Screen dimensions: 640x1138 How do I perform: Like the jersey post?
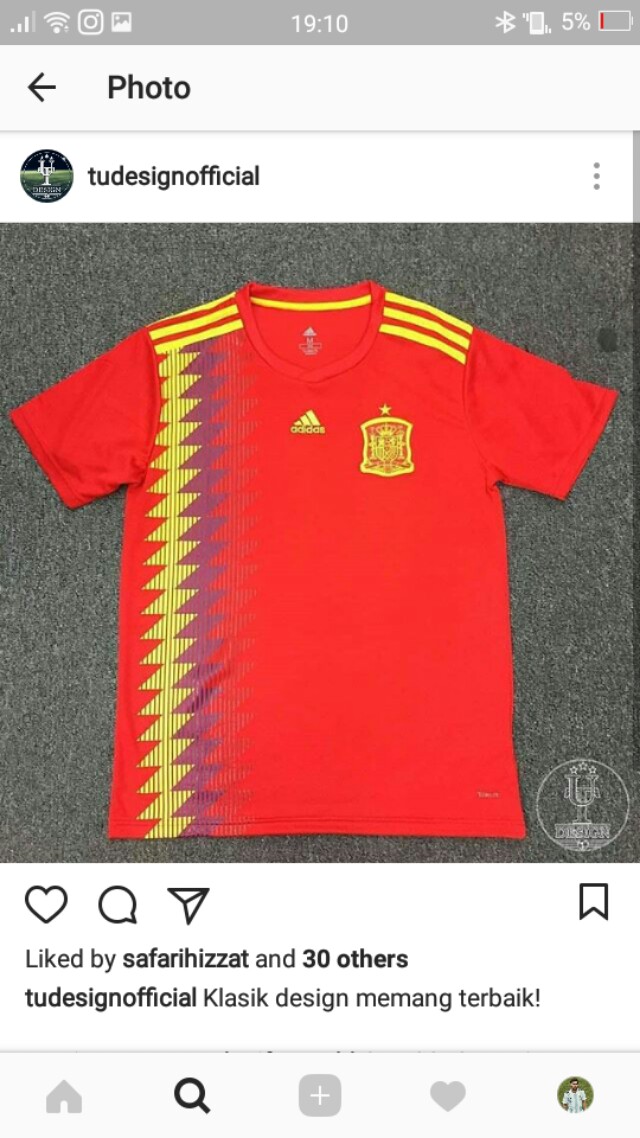tap(46, 904)
